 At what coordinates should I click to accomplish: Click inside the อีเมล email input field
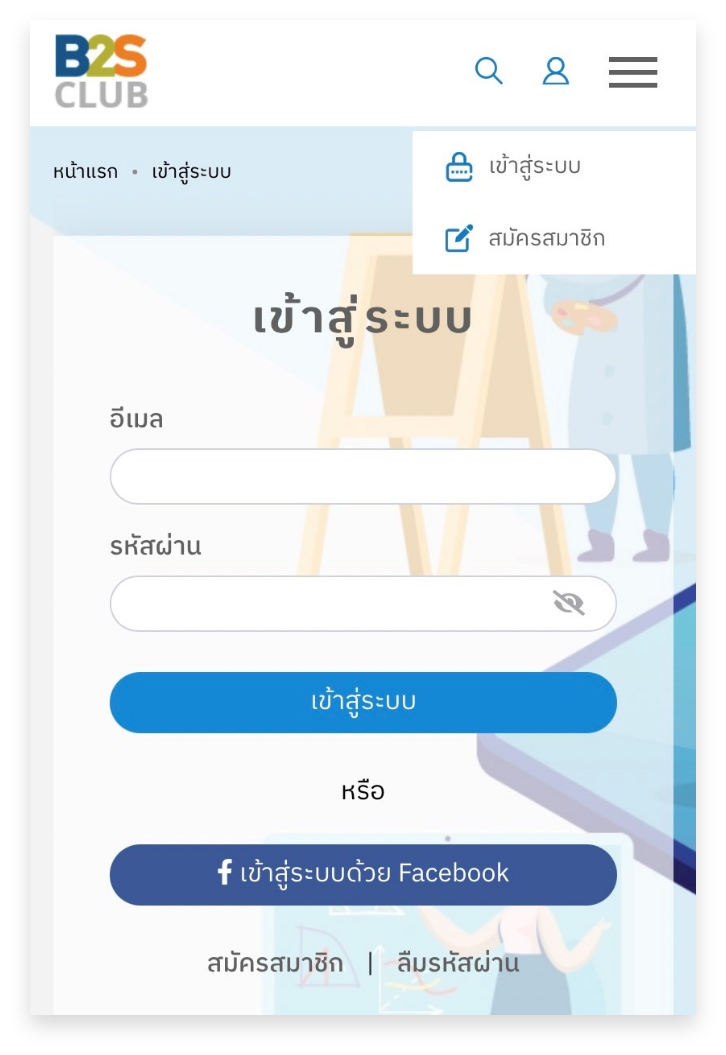[x=362, y=476]
